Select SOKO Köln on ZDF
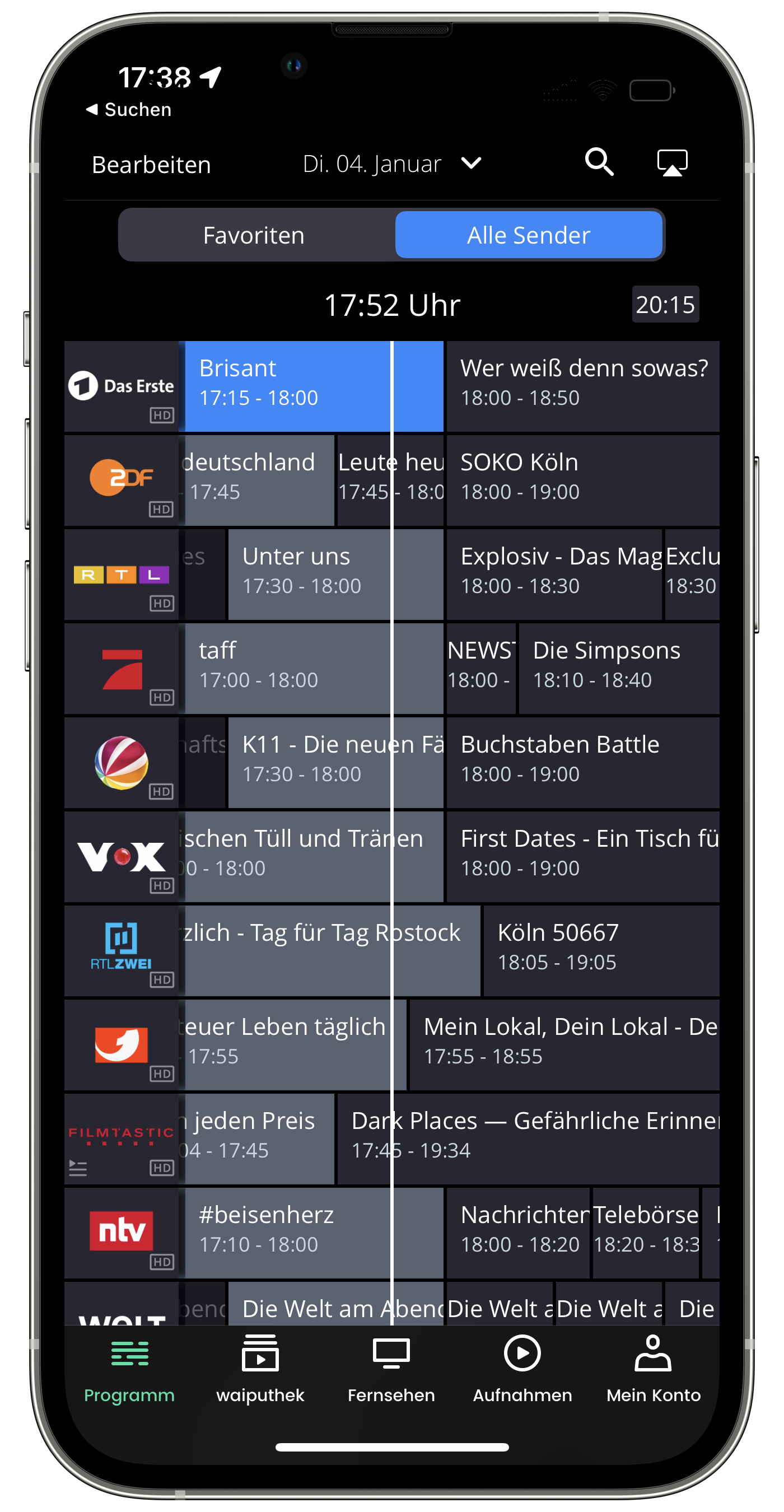Image resolution: width=784 pixels, height=1512 pixels. (x=583, y=479)
